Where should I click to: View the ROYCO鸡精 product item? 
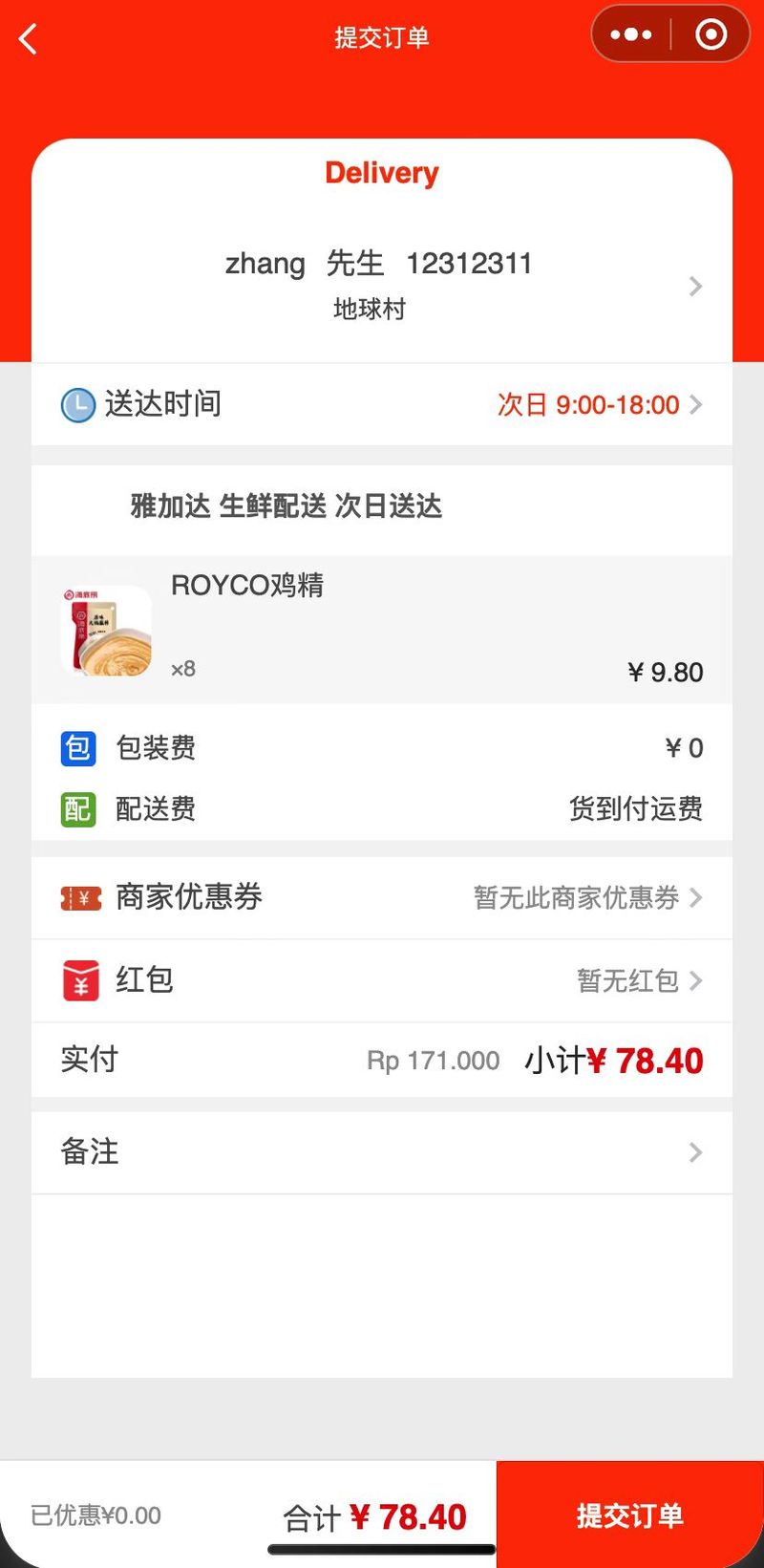[382, 630]
